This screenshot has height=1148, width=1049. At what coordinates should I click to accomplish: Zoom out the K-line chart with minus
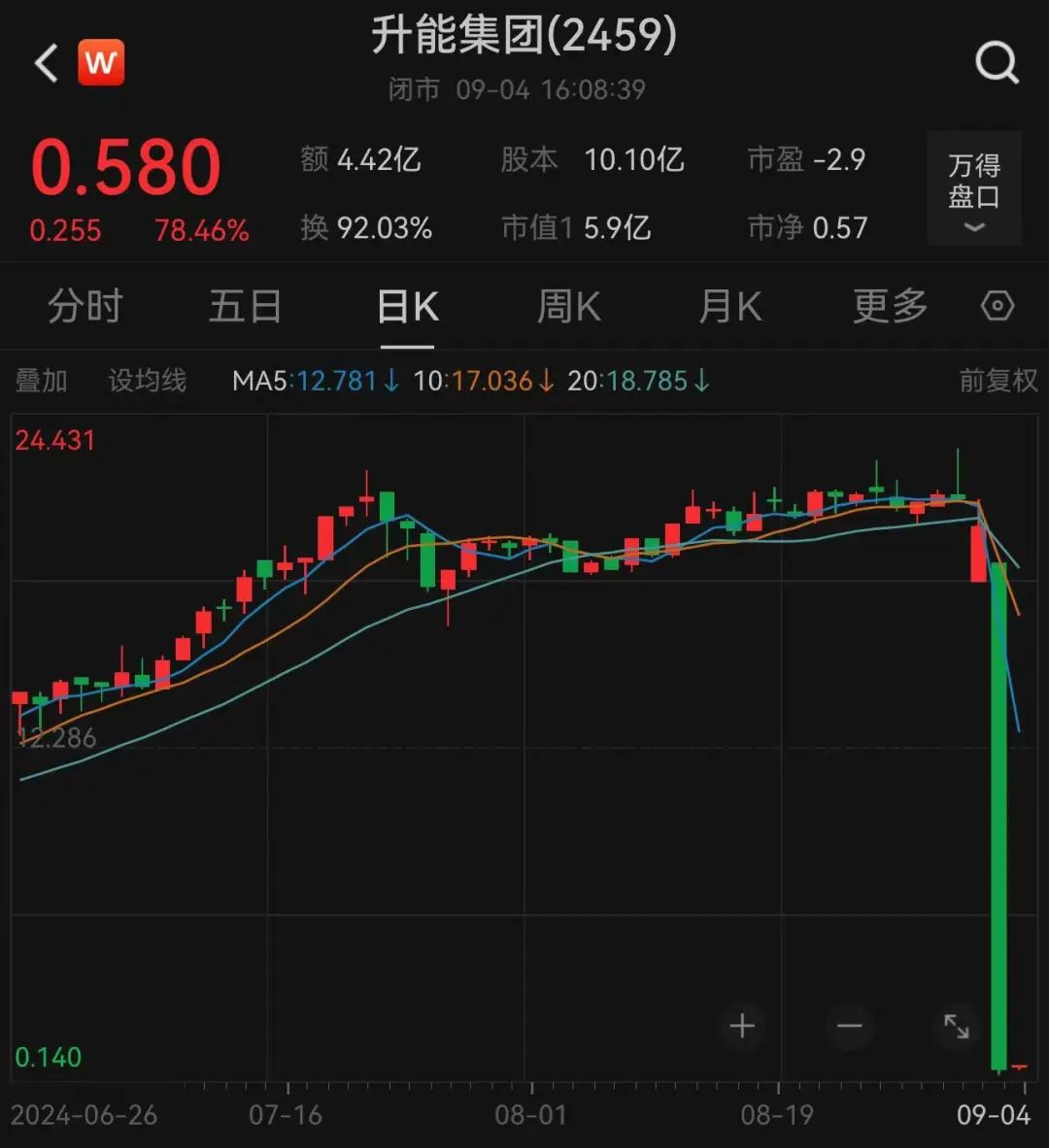pos(849,1026)
